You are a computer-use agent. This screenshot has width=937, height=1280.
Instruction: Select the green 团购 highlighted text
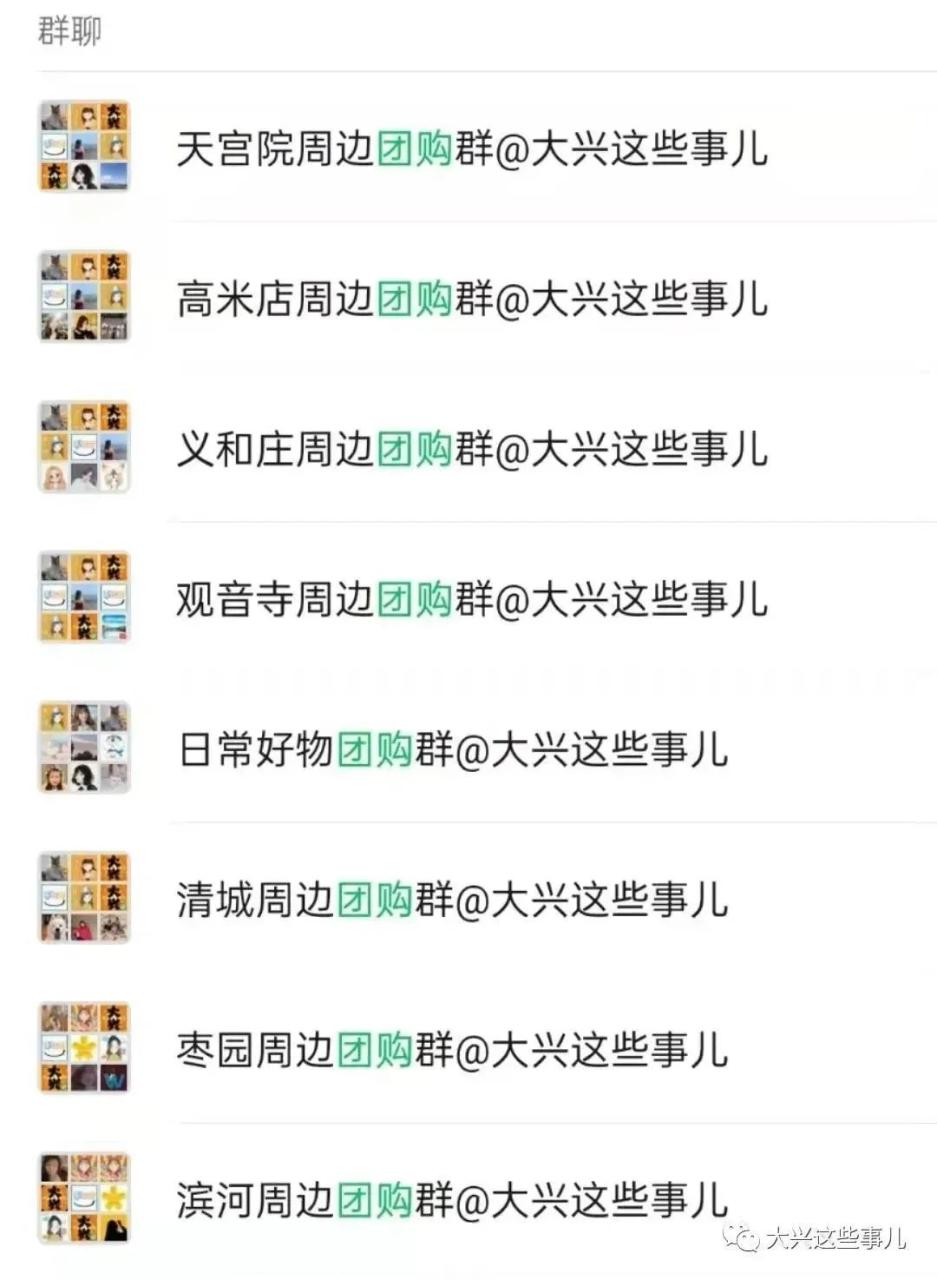(x=417, y=146)
